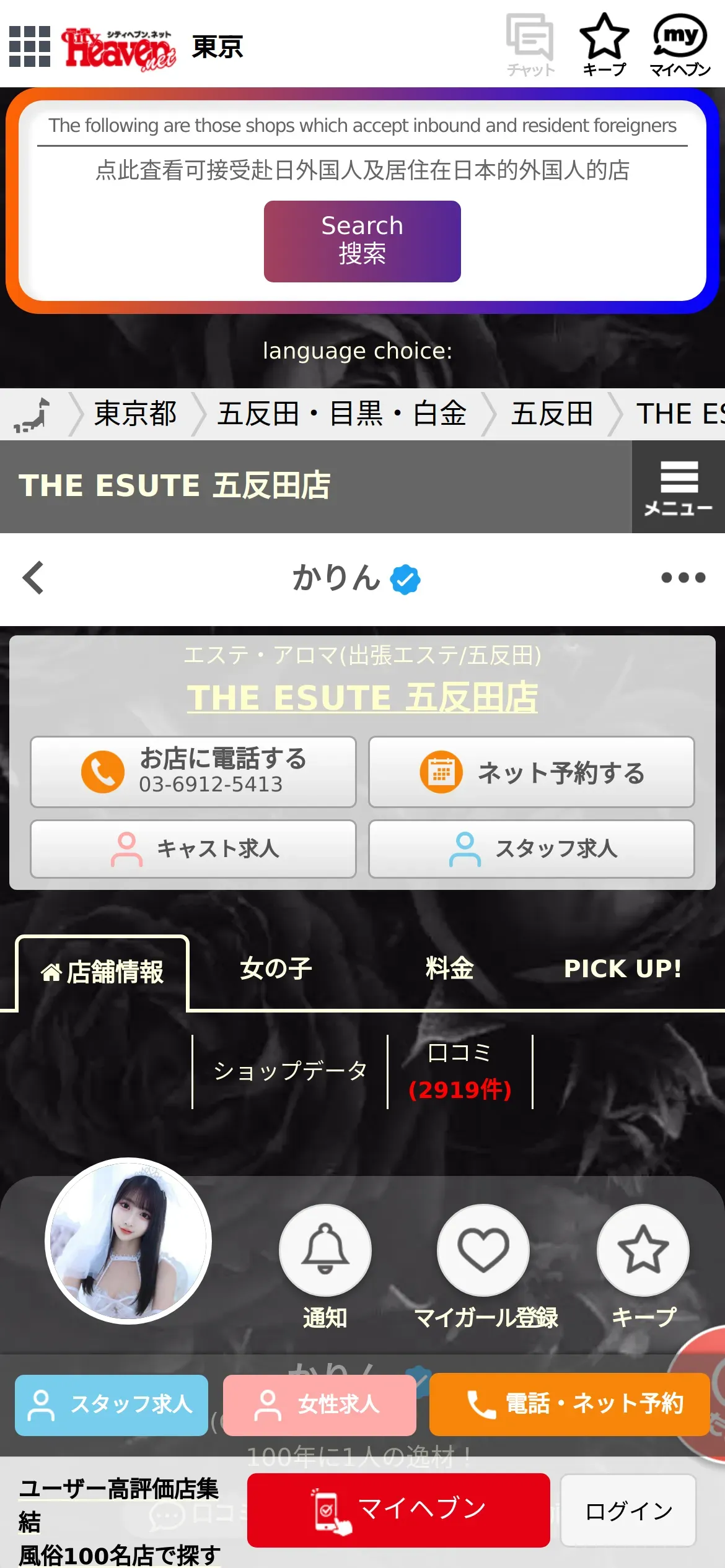Image resolution: width=725 pixels, height=1568 pixels.
Task: Tap ネット予約する to book online
Action: [531, 772]
